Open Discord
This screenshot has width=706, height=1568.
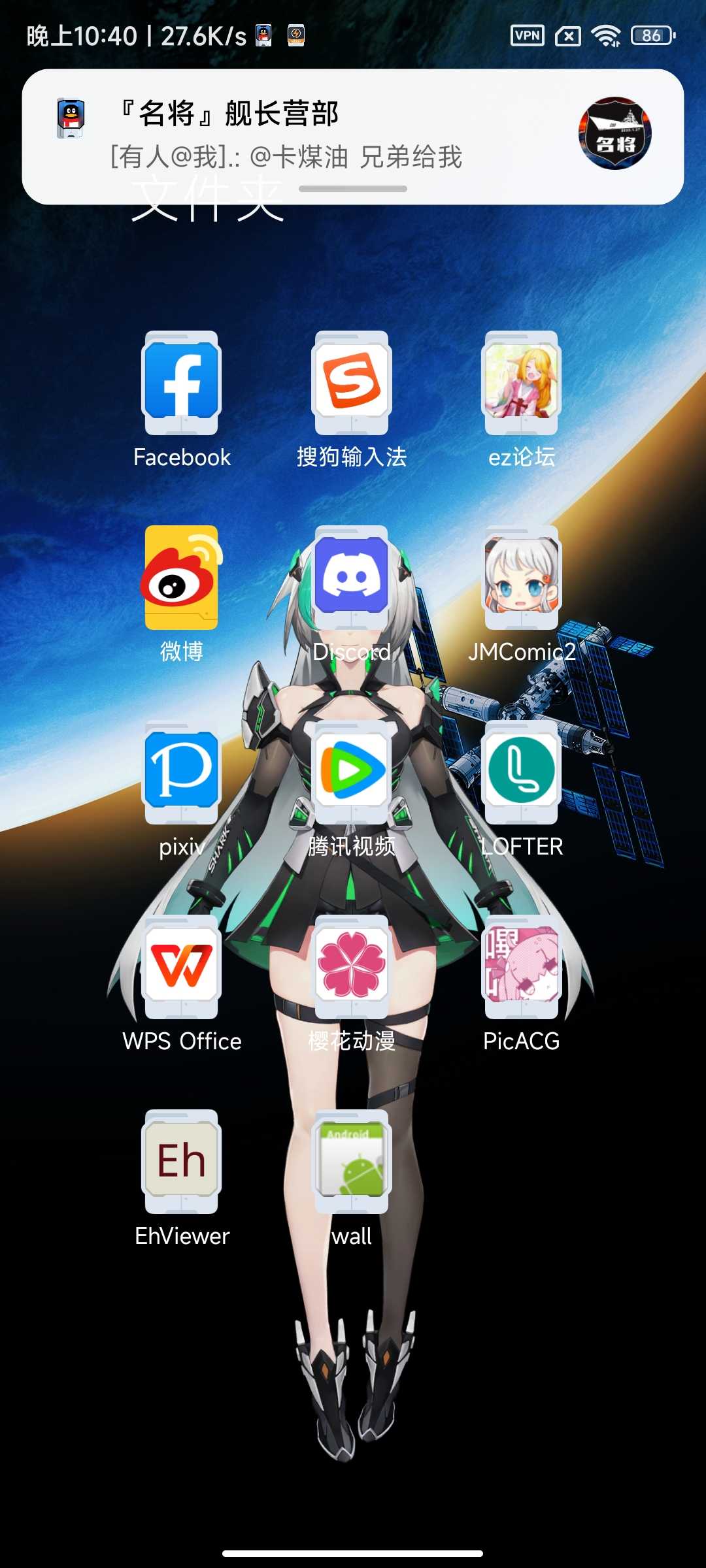(x=352, y=576)
